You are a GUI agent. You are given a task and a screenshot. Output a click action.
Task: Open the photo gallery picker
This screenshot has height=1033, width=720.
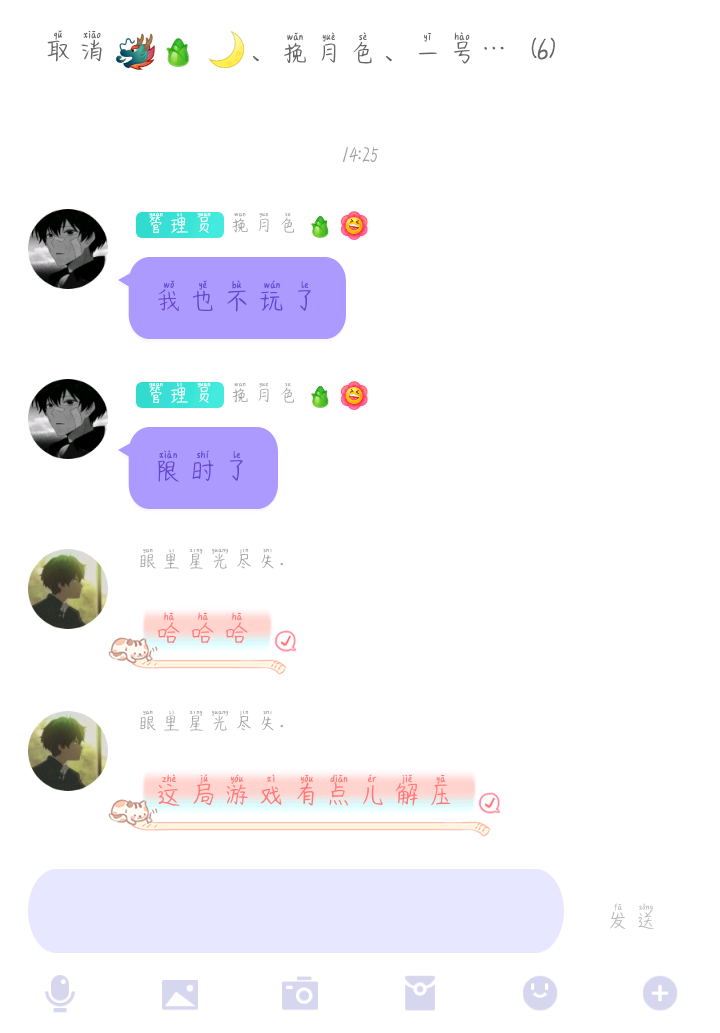[x=180, y=994]
